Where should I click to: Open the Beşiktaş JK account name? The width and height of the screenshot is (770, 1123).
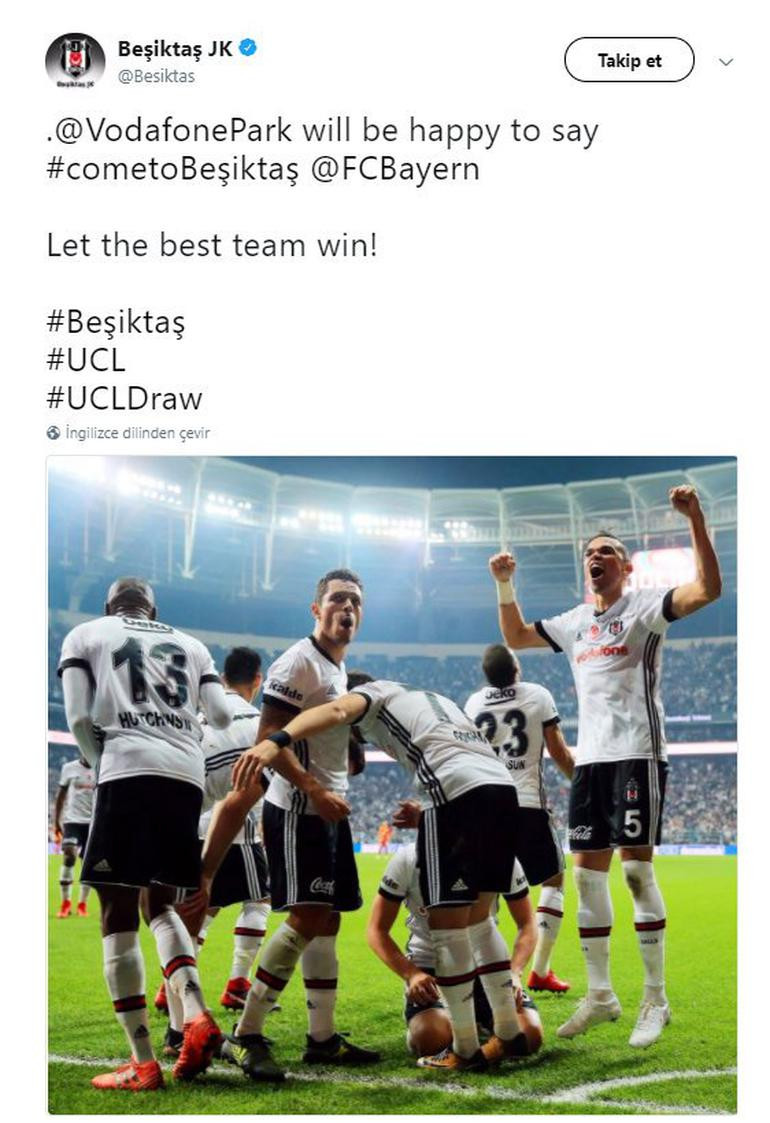175,48
